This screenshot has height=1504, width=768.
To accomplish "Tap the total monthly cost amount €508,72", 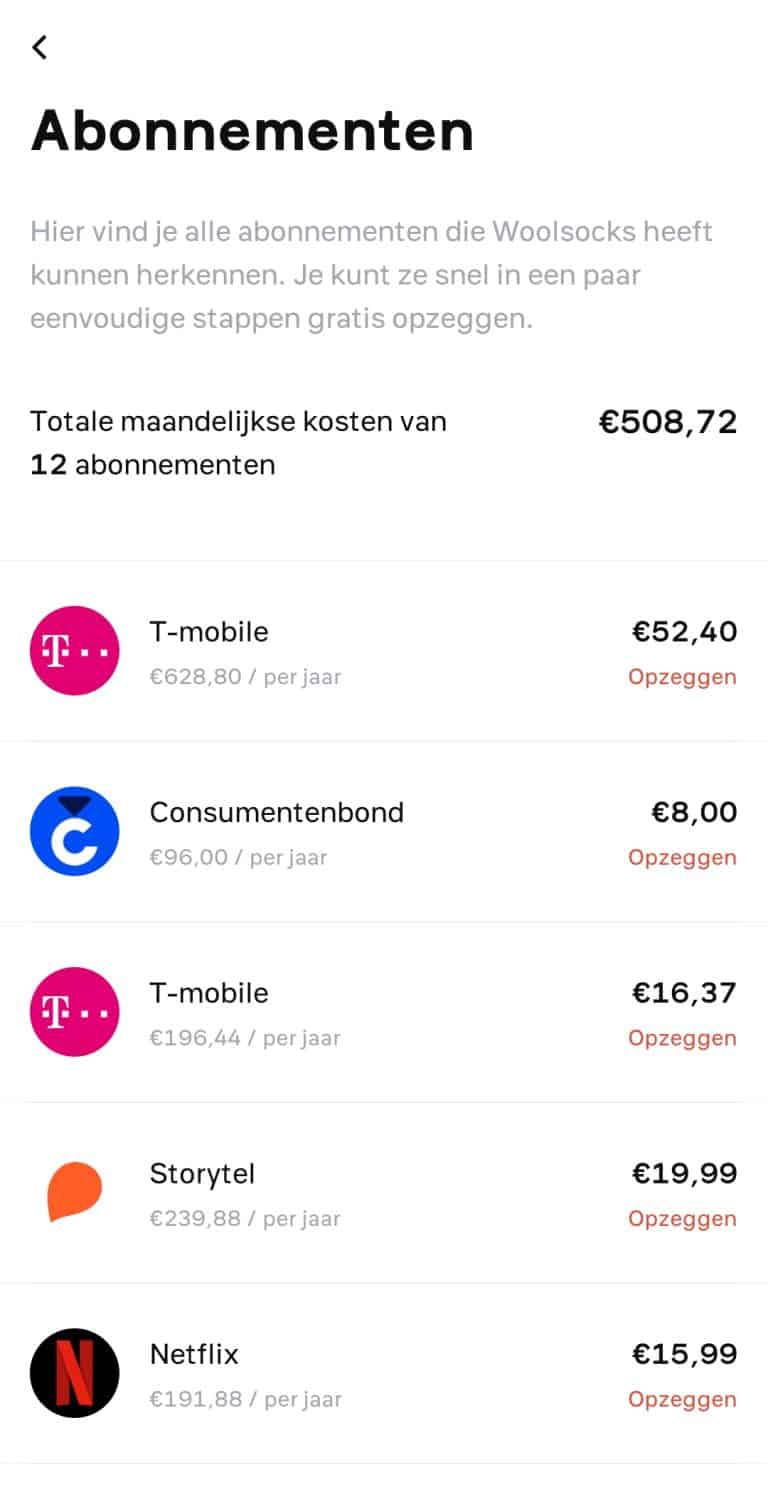I will pyautogui.click(x=666, y=421).
